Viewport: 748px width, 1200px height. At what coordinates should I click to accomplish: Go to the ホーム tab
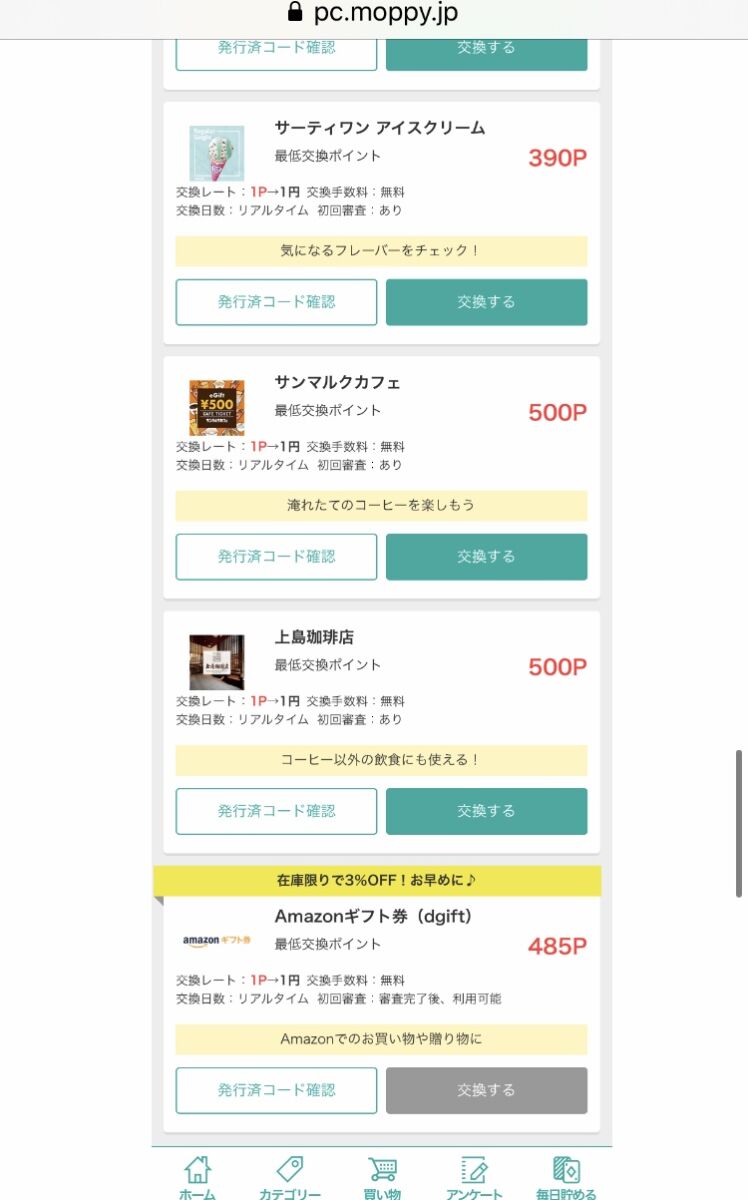197,1177
